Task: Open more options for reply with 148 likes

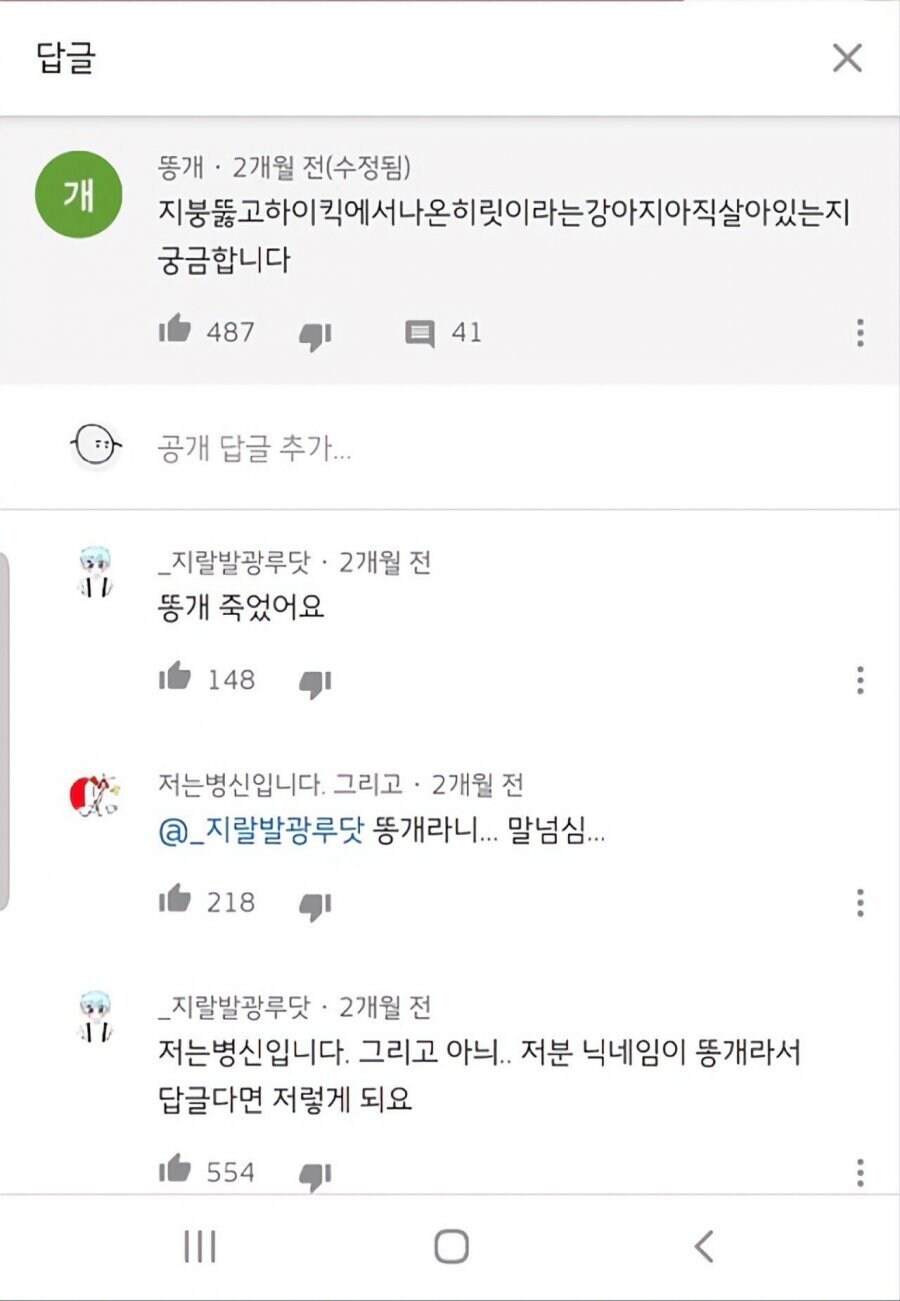Action: pos(859,680)
